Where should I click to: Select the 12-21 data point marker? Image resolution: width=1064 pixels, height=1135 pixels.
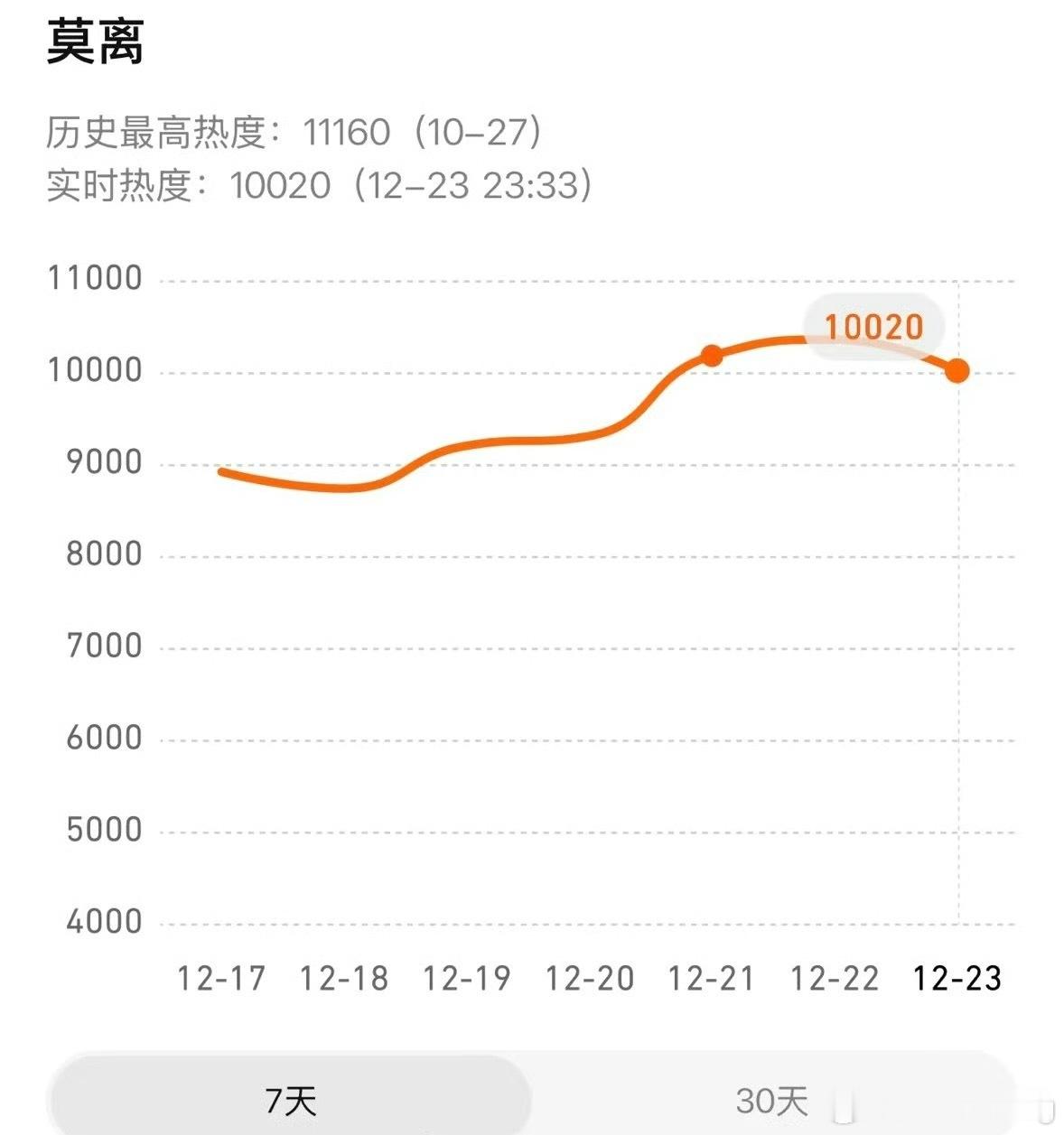coord(710,355)
